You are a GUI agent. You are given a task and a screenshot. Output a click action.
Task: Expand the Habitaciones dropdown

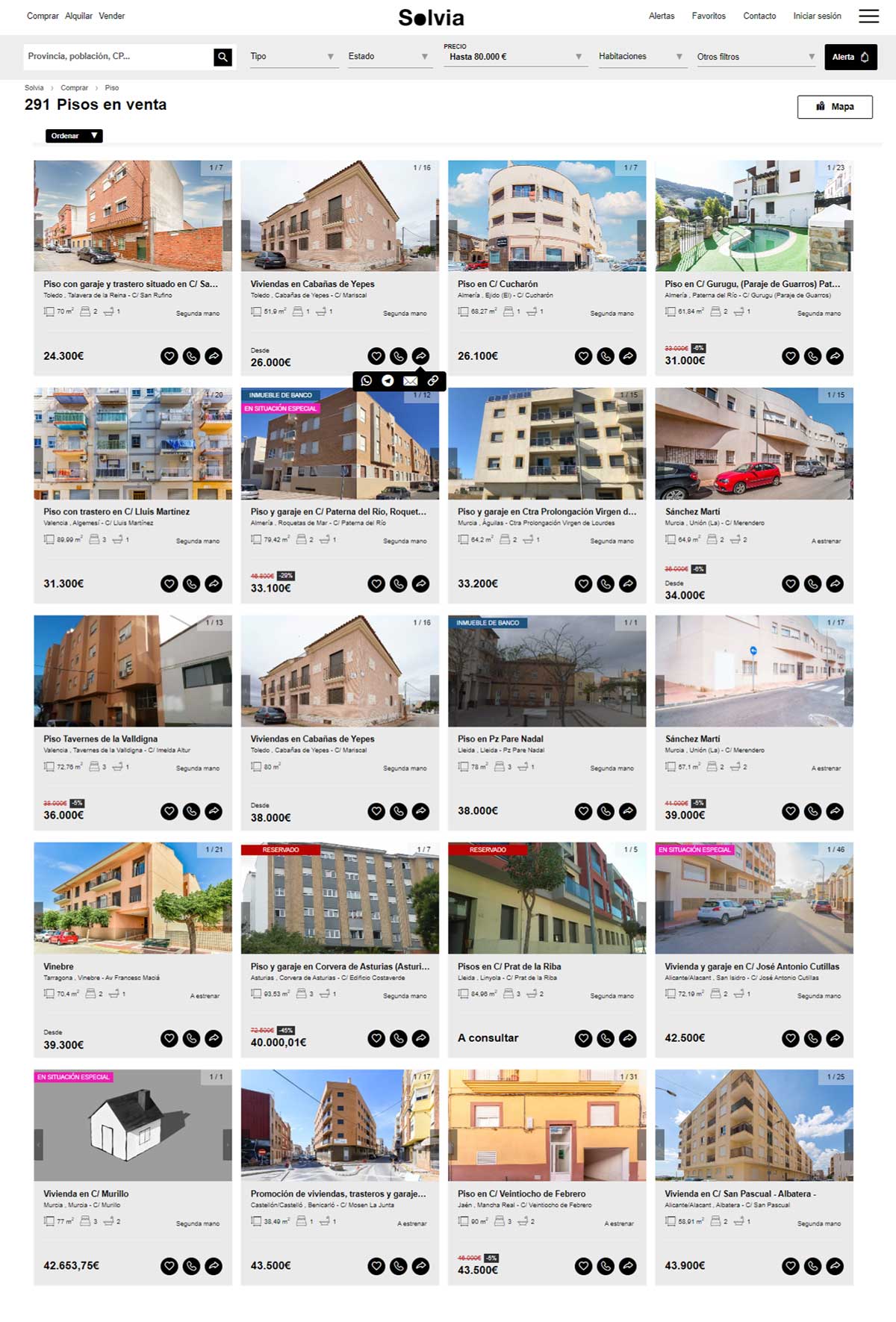tap(641, 57)
